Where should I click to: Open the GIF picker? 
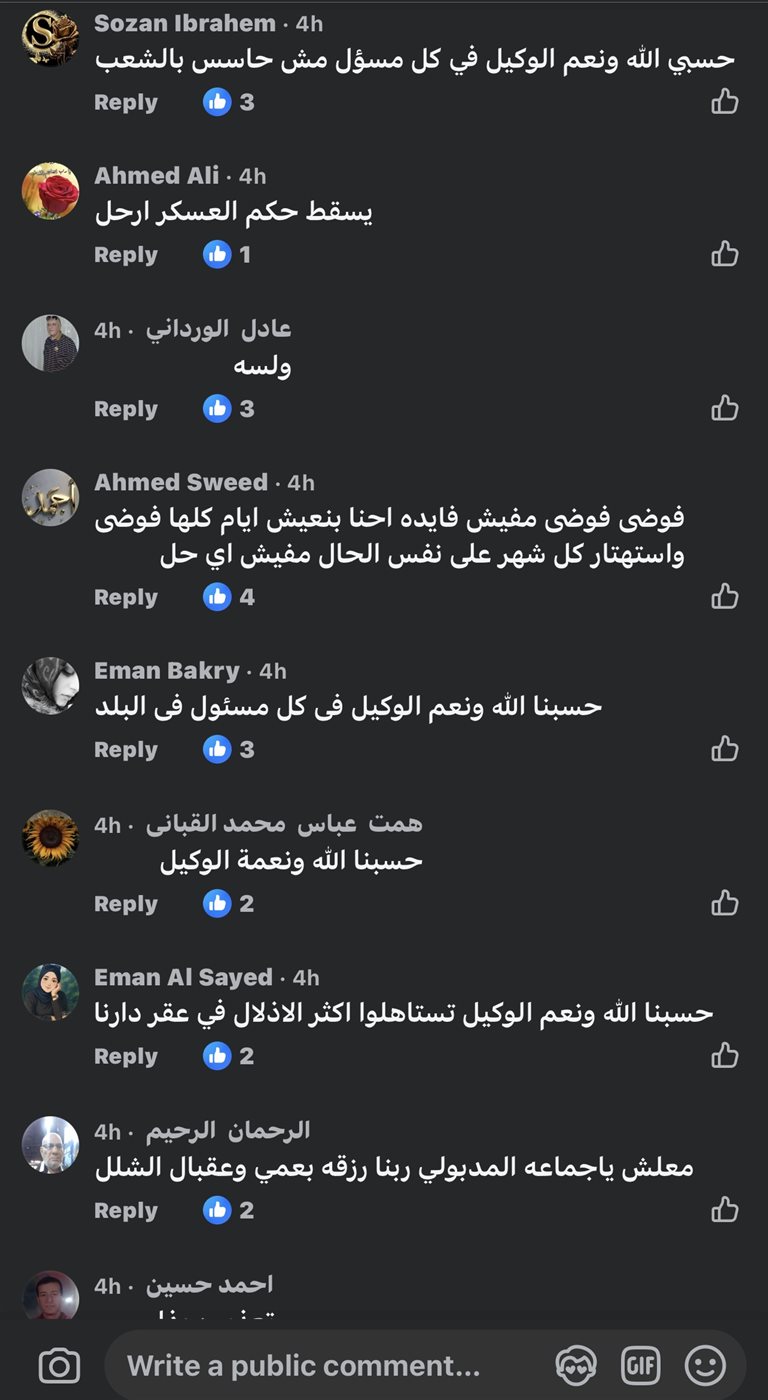pyautogui.click(x=640, y=1365)
